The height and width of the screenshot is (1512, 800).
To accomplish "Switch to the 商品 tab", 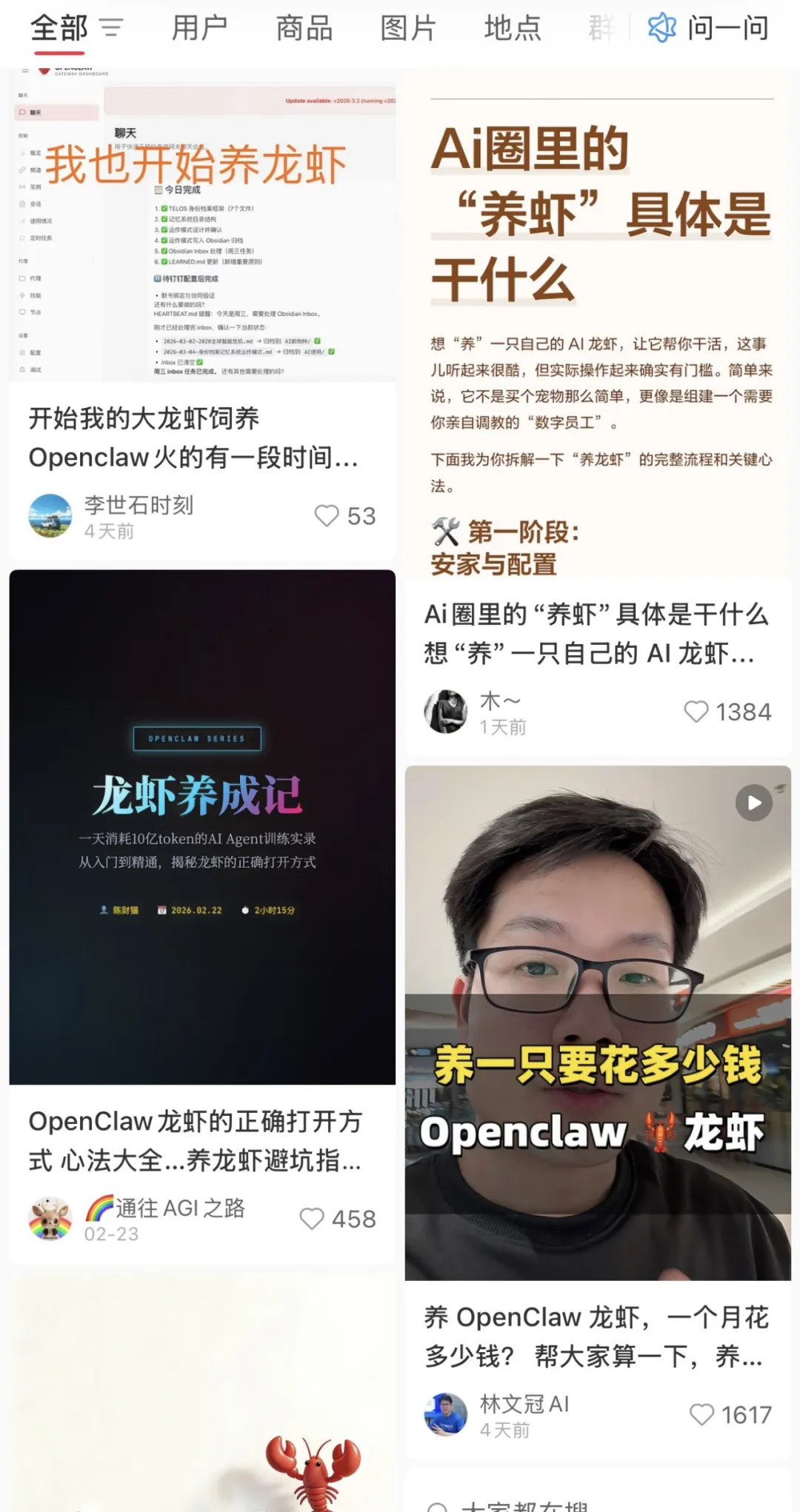I will [x=304, y=29].
